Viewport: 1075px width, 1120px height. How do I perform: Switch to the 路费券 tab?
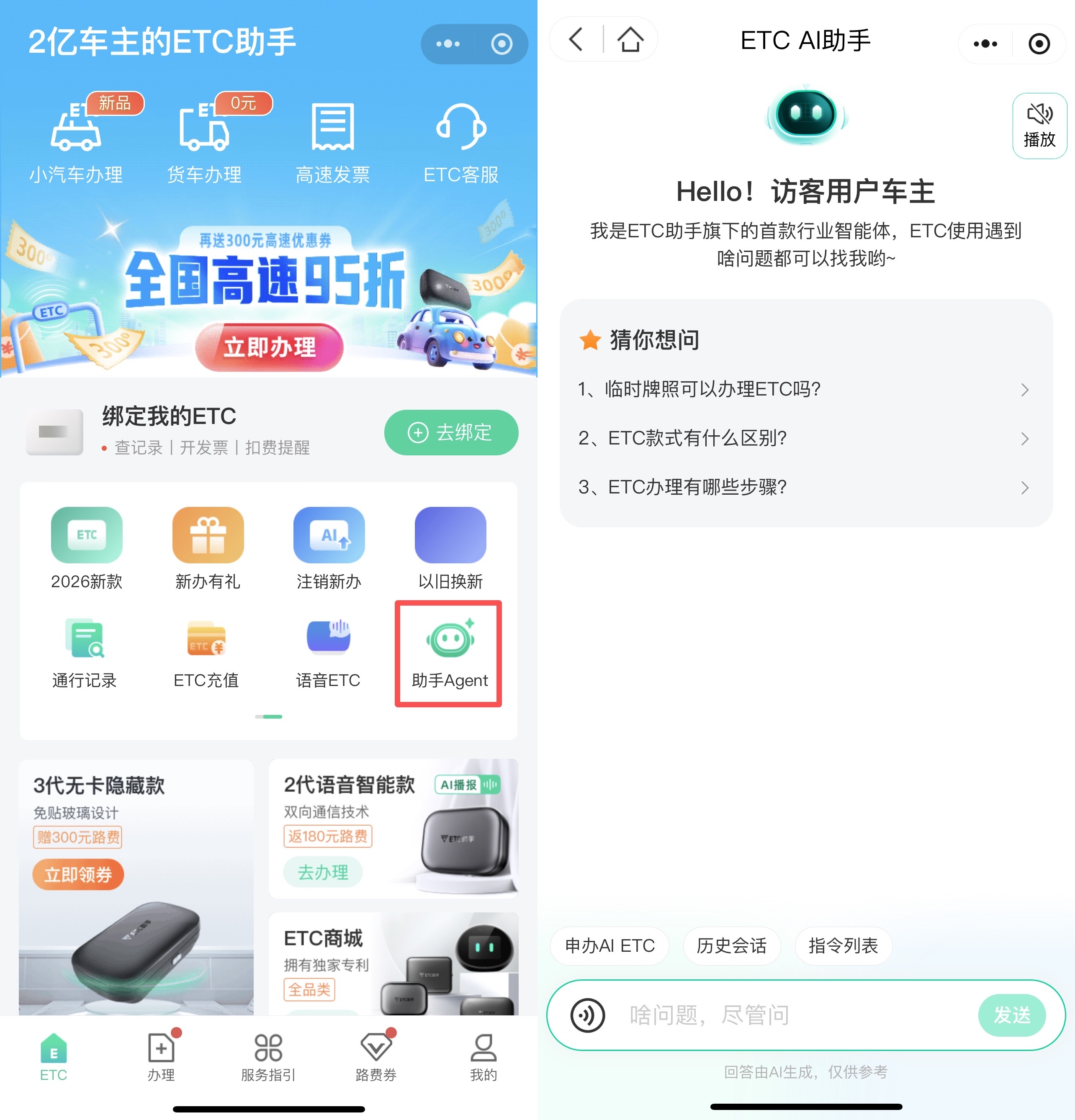(x=375, y=1057)
